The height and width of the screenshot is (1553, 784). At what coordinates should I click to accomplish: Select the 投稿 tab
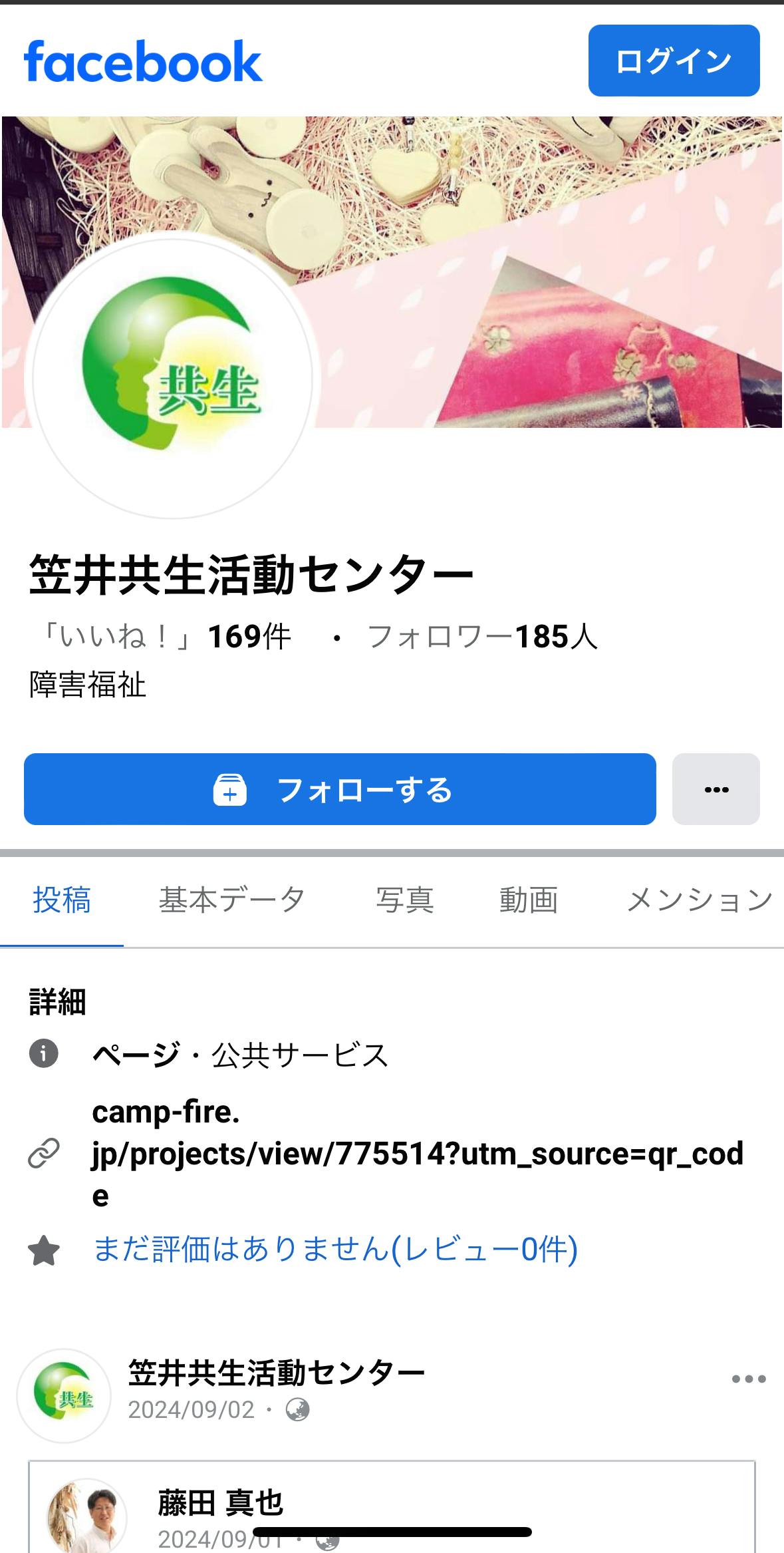point(62,900)
